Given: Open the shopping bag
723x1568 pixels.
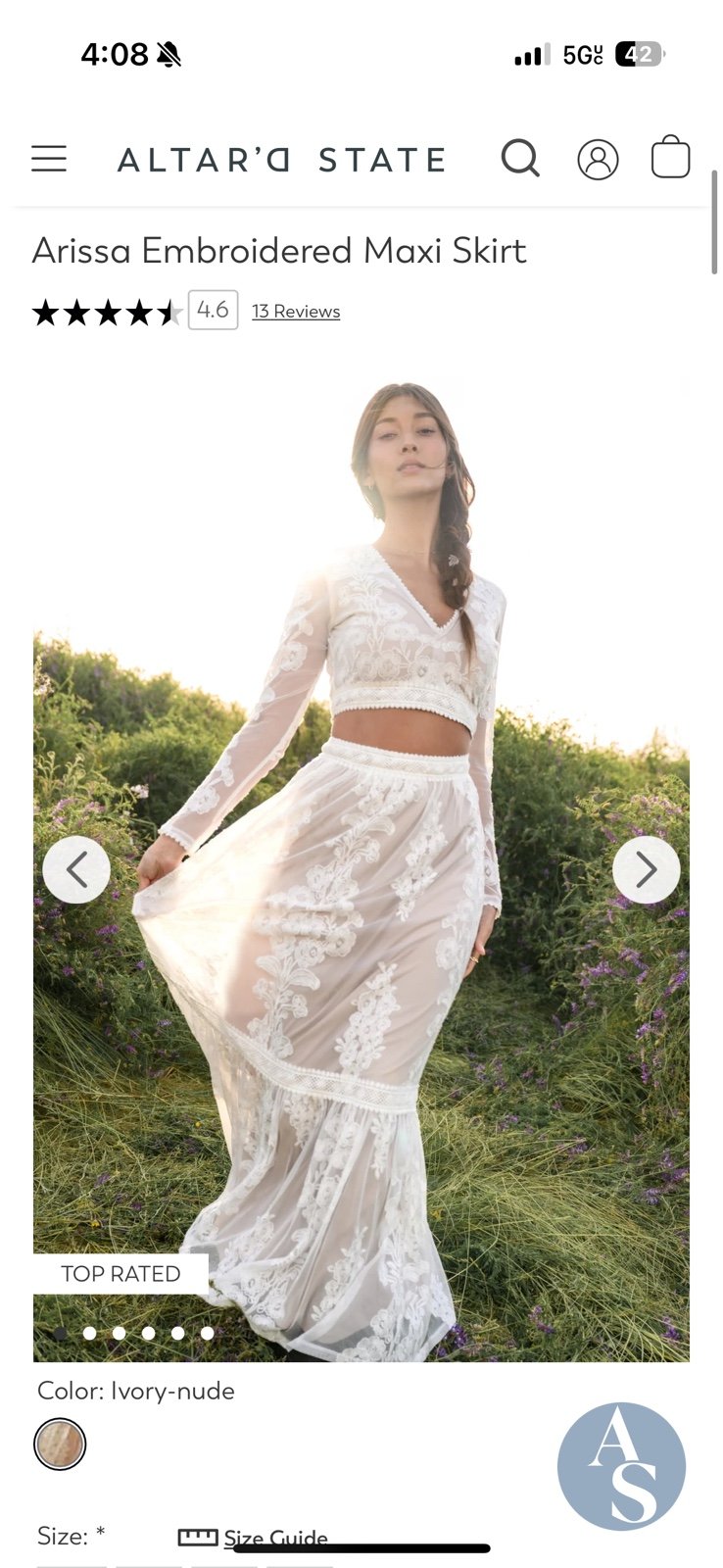Looking at the screenshot, I should [671, 157].
